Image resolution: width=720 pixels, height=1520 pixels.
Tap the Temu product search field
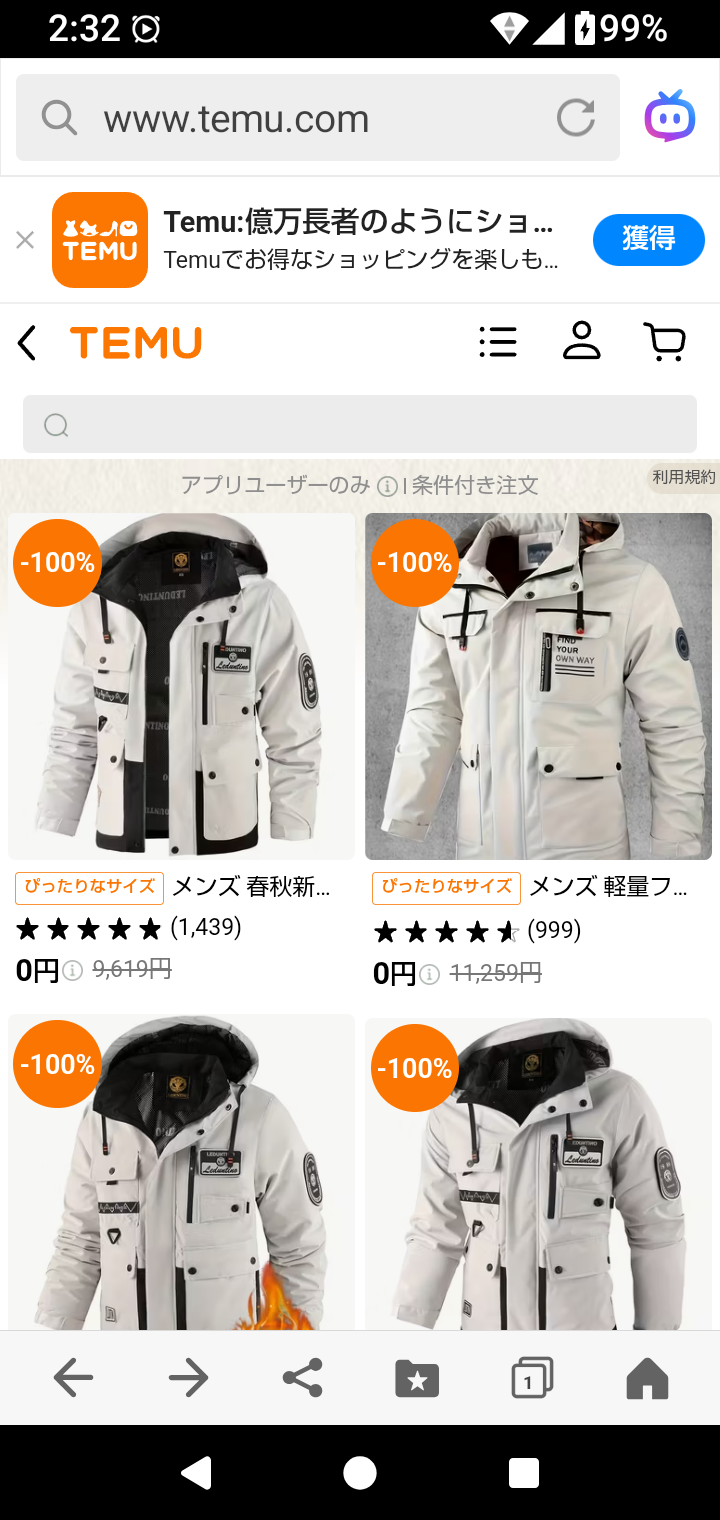[x=360, y=425]
